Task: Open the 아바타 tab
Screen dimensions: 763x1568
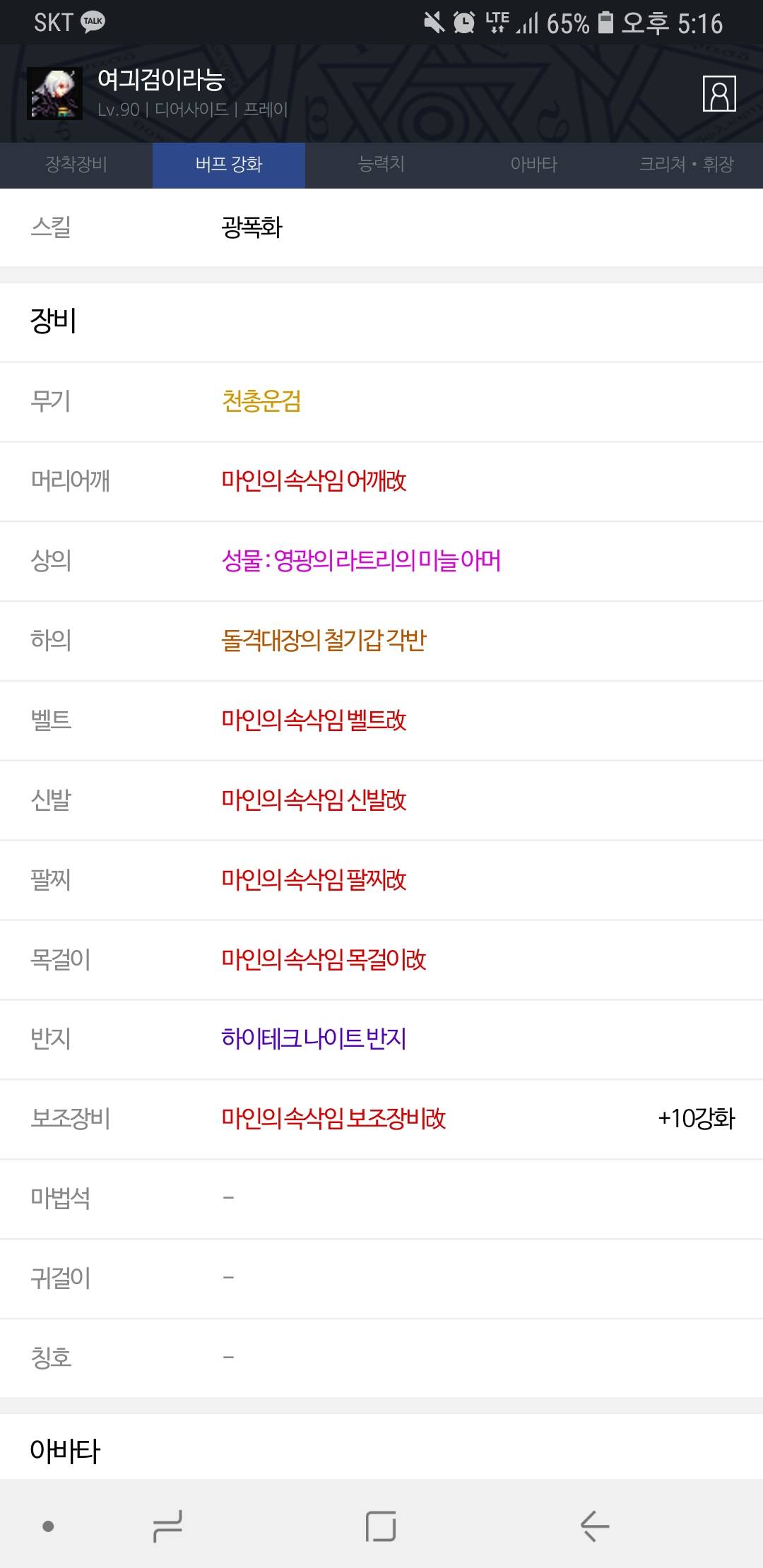Action: click(x=534, y=165)
